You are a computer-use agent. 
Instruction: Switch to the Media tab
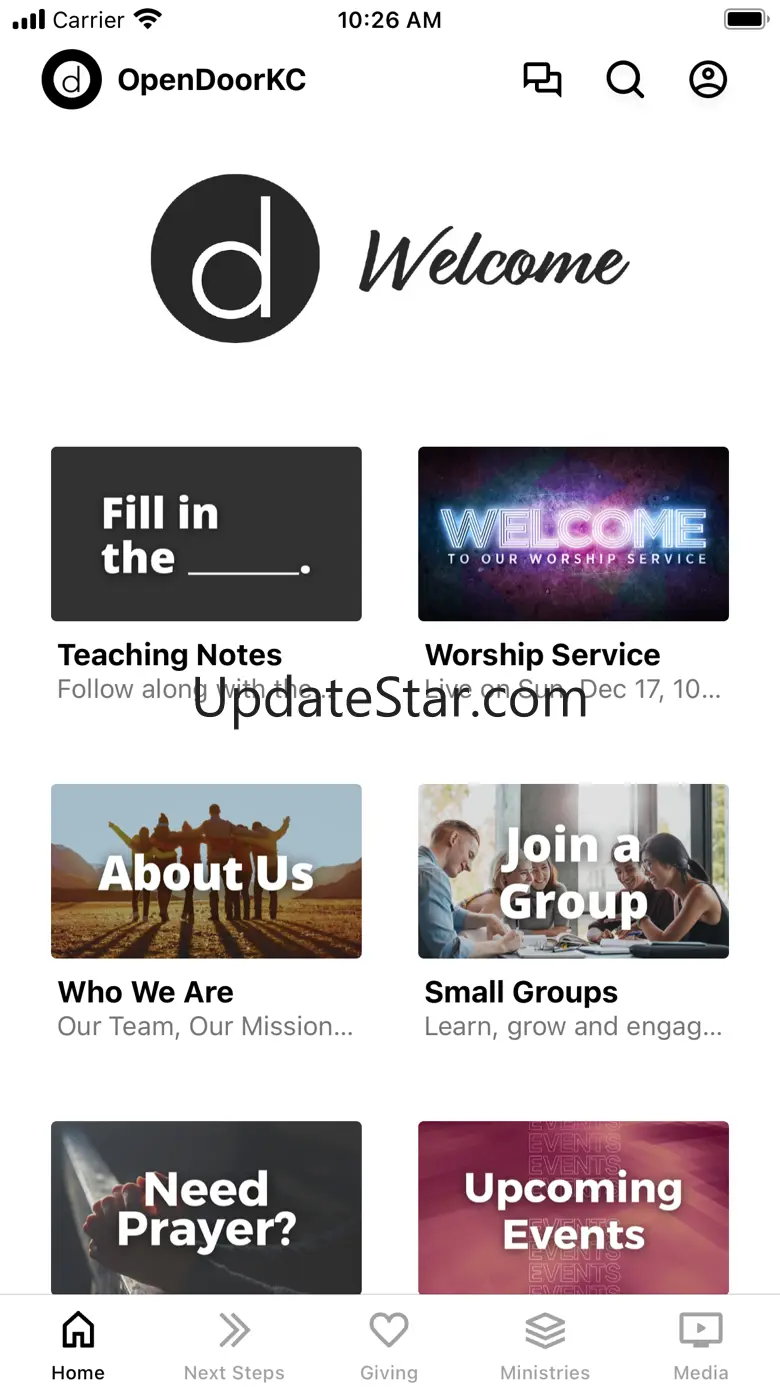pyautogui.click(x=700, y=1345)
